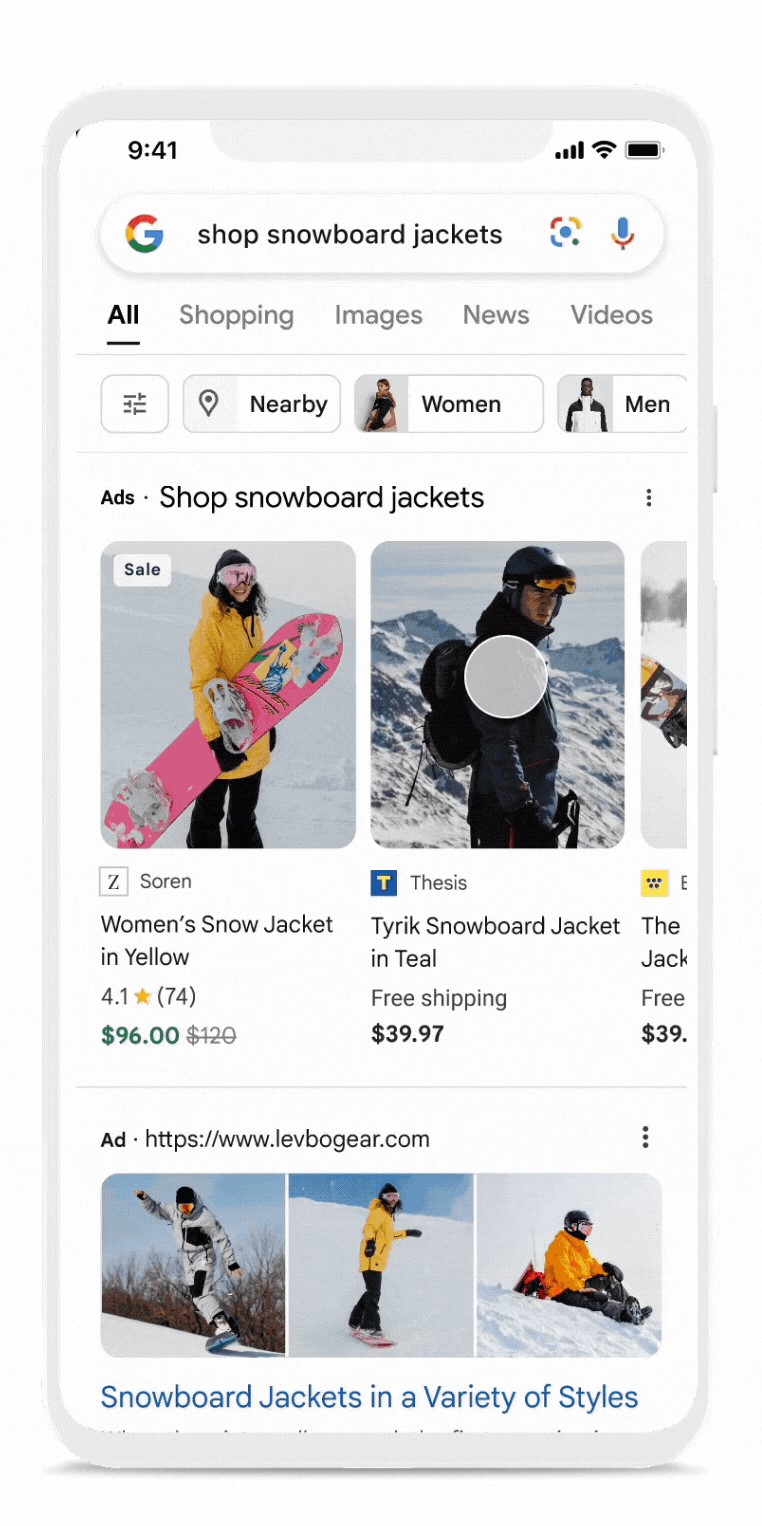Go to the Videos tab
762x1526 pixels.
pos(611,315)
